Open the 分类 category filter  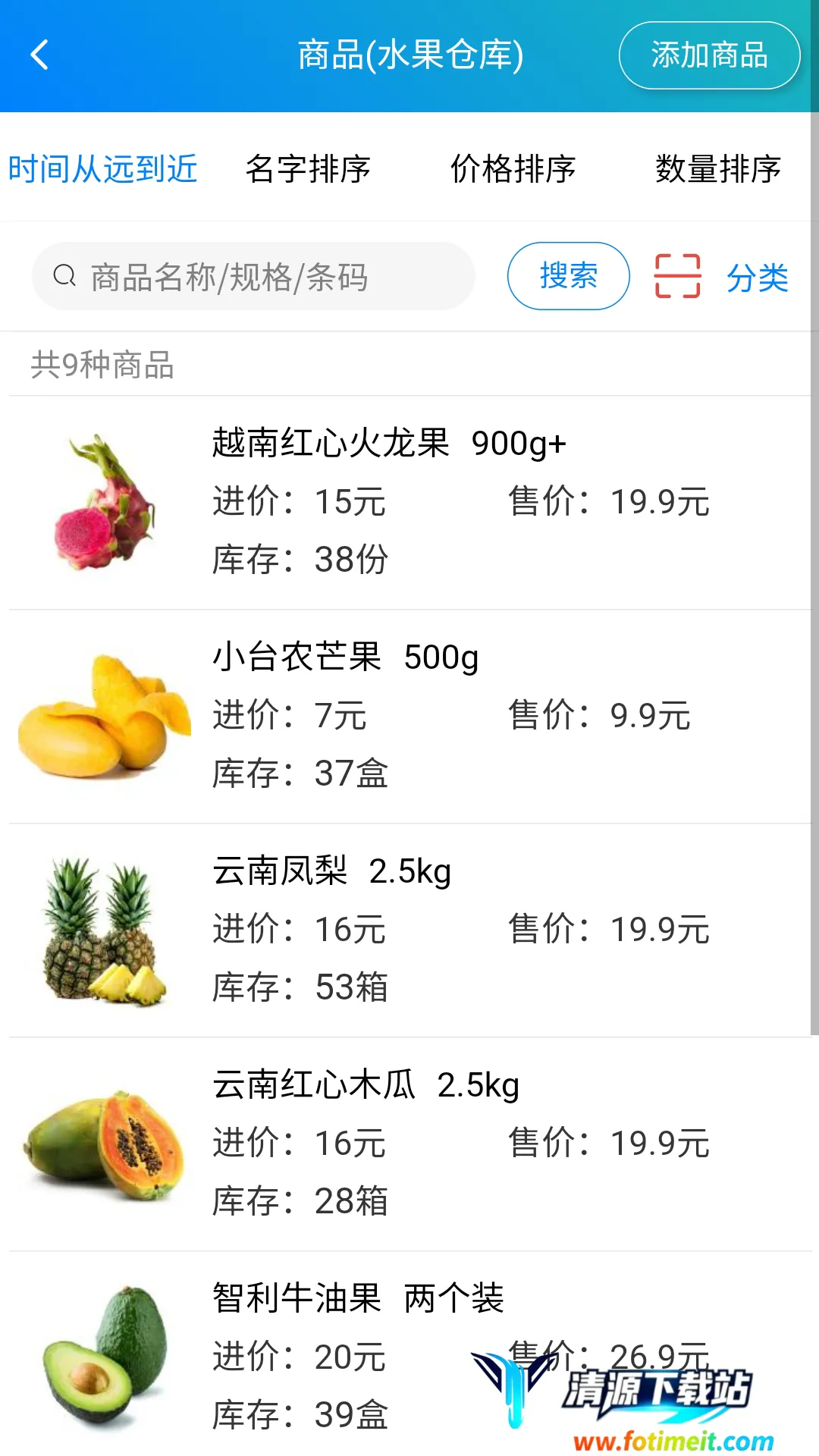pos(757,278)
